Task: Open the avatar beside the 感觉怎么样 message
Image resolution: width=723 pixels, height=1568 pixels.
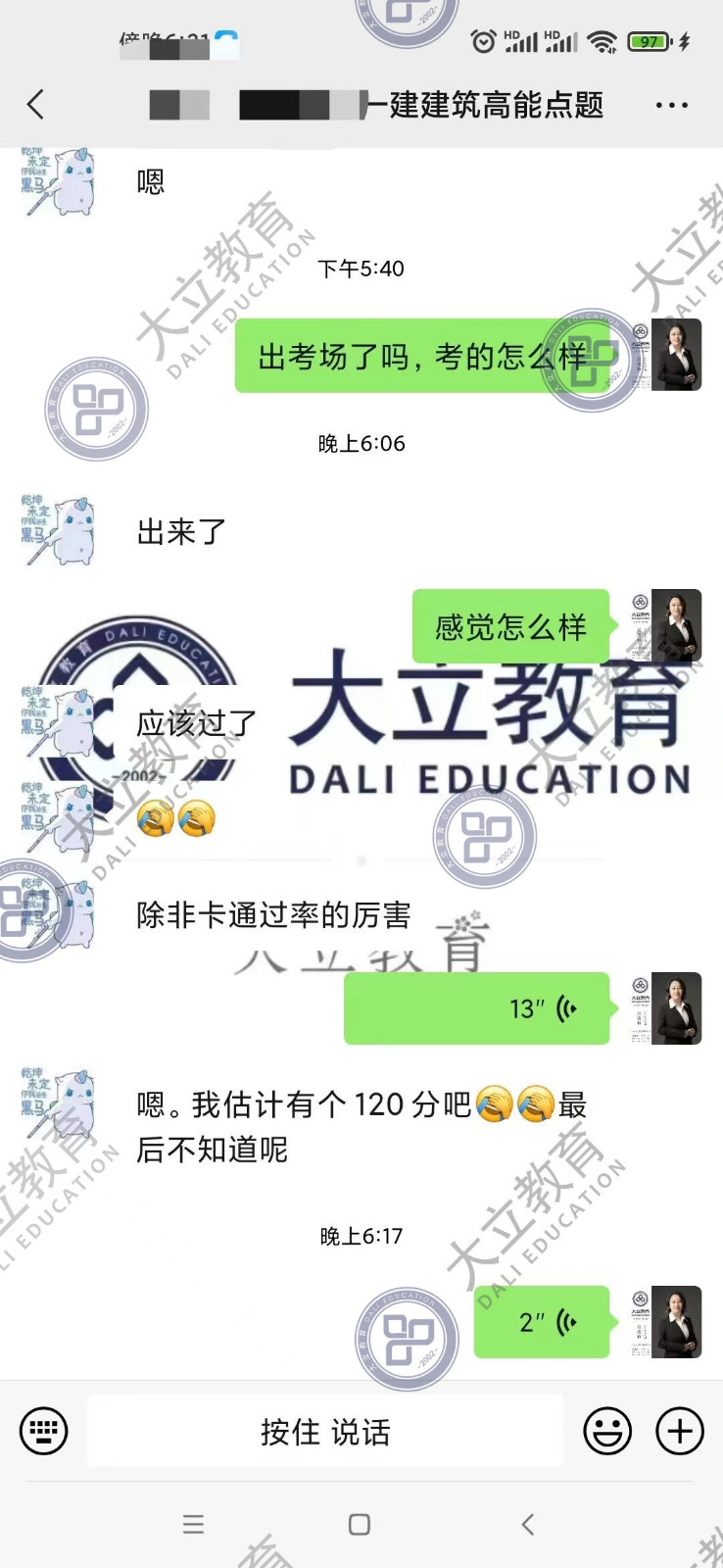Action: click(676, 625)
